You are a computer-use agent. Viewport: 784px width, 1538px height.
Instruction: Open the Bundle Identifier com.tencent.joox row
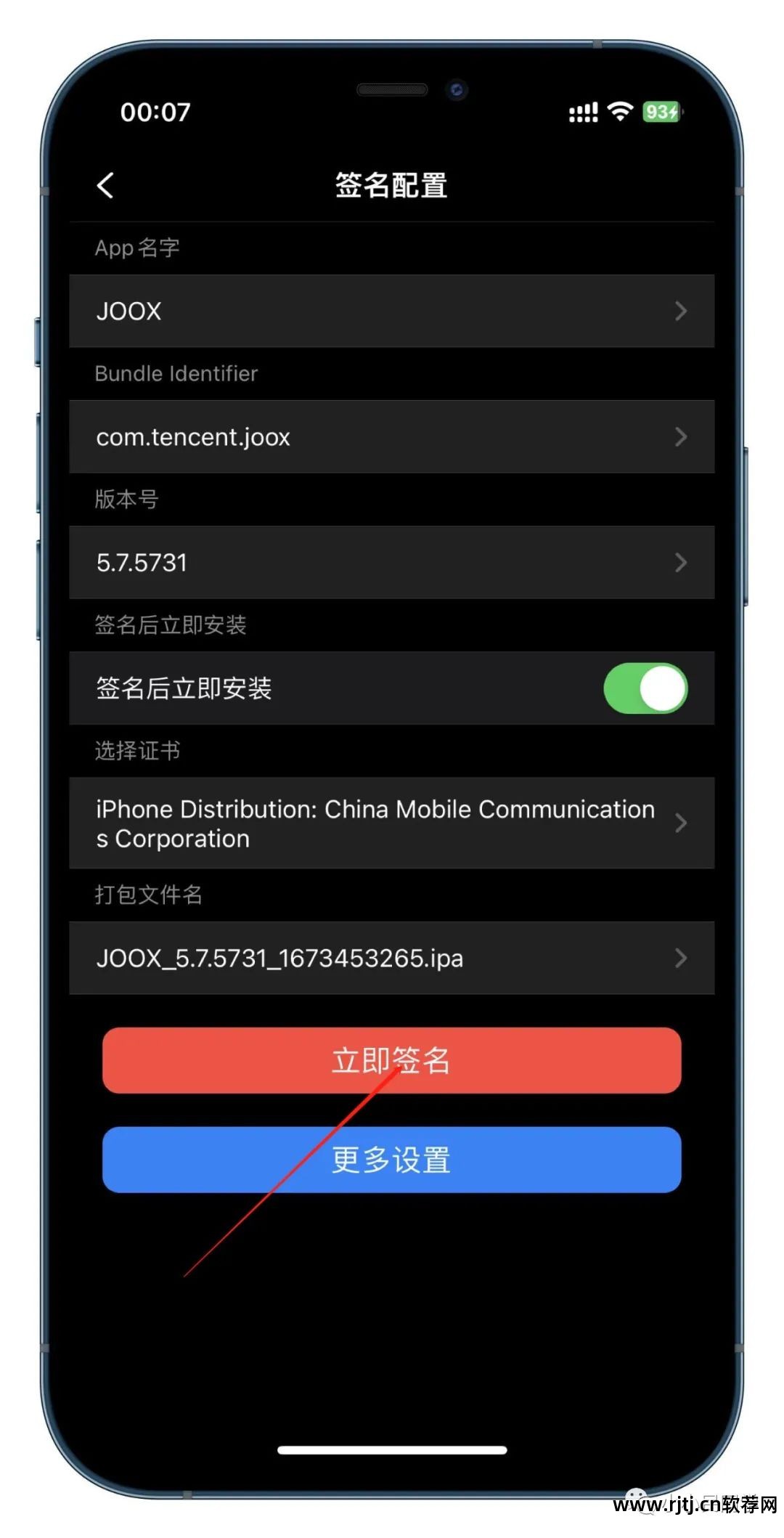pos(391,436)
